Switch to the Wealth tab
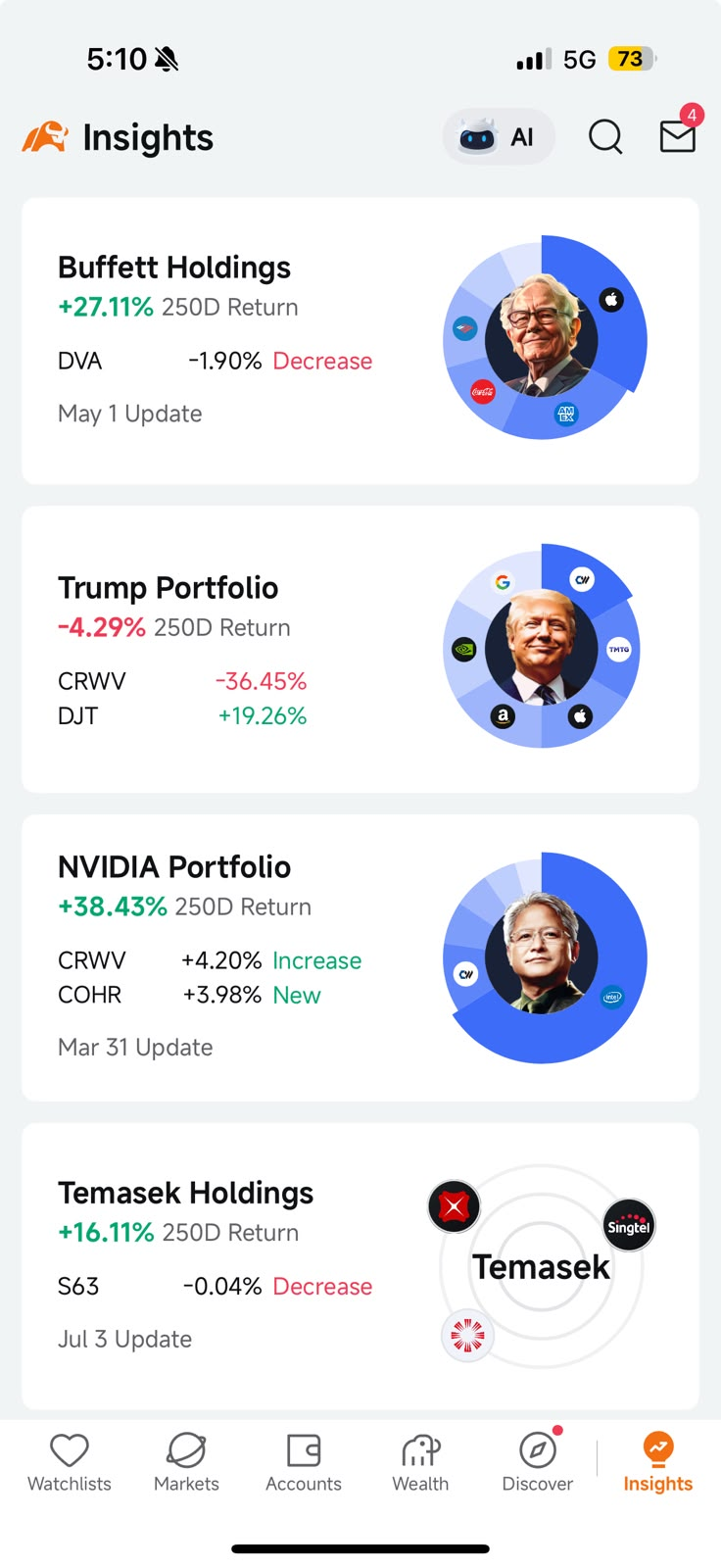 tap(420, 1463)
